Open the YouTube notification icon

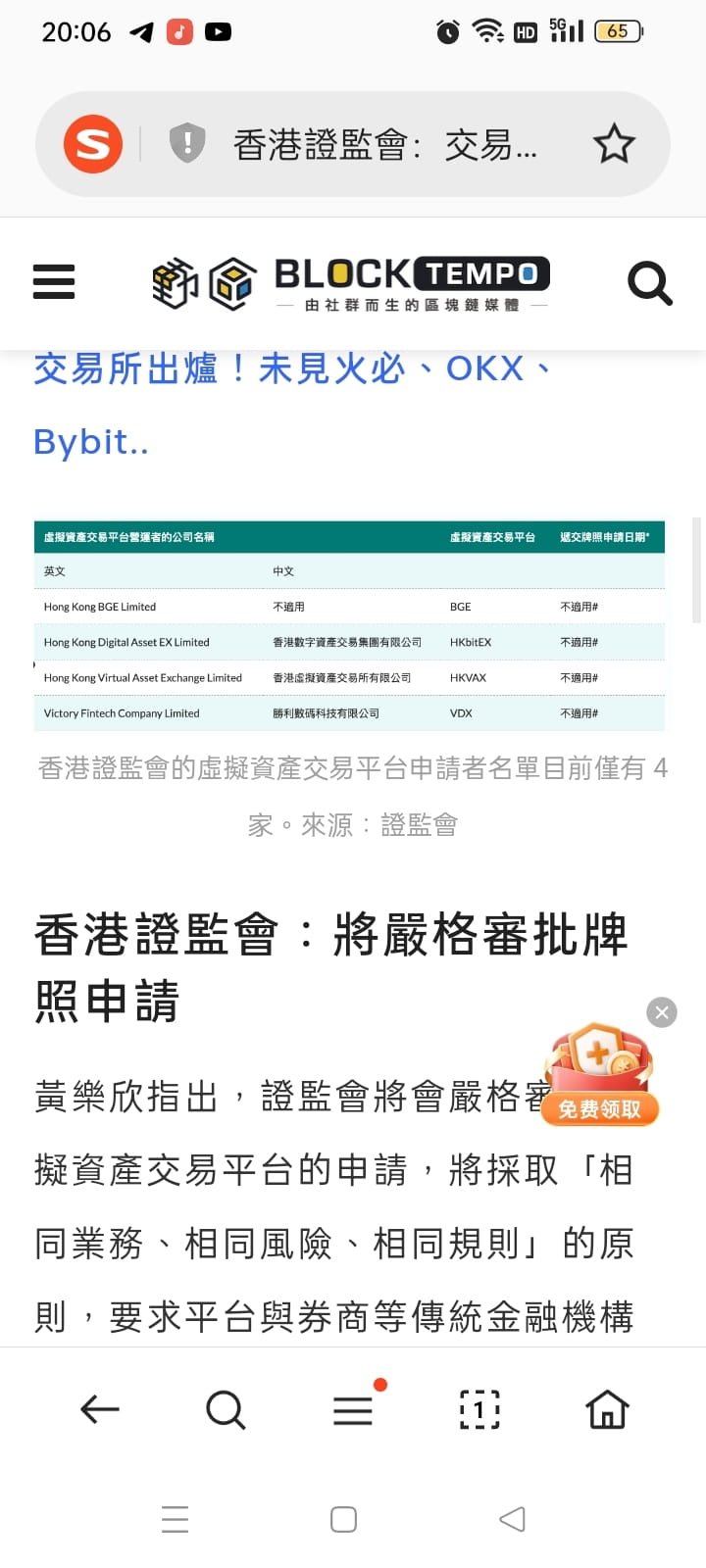pyautogui.click(x=218, y=31)
